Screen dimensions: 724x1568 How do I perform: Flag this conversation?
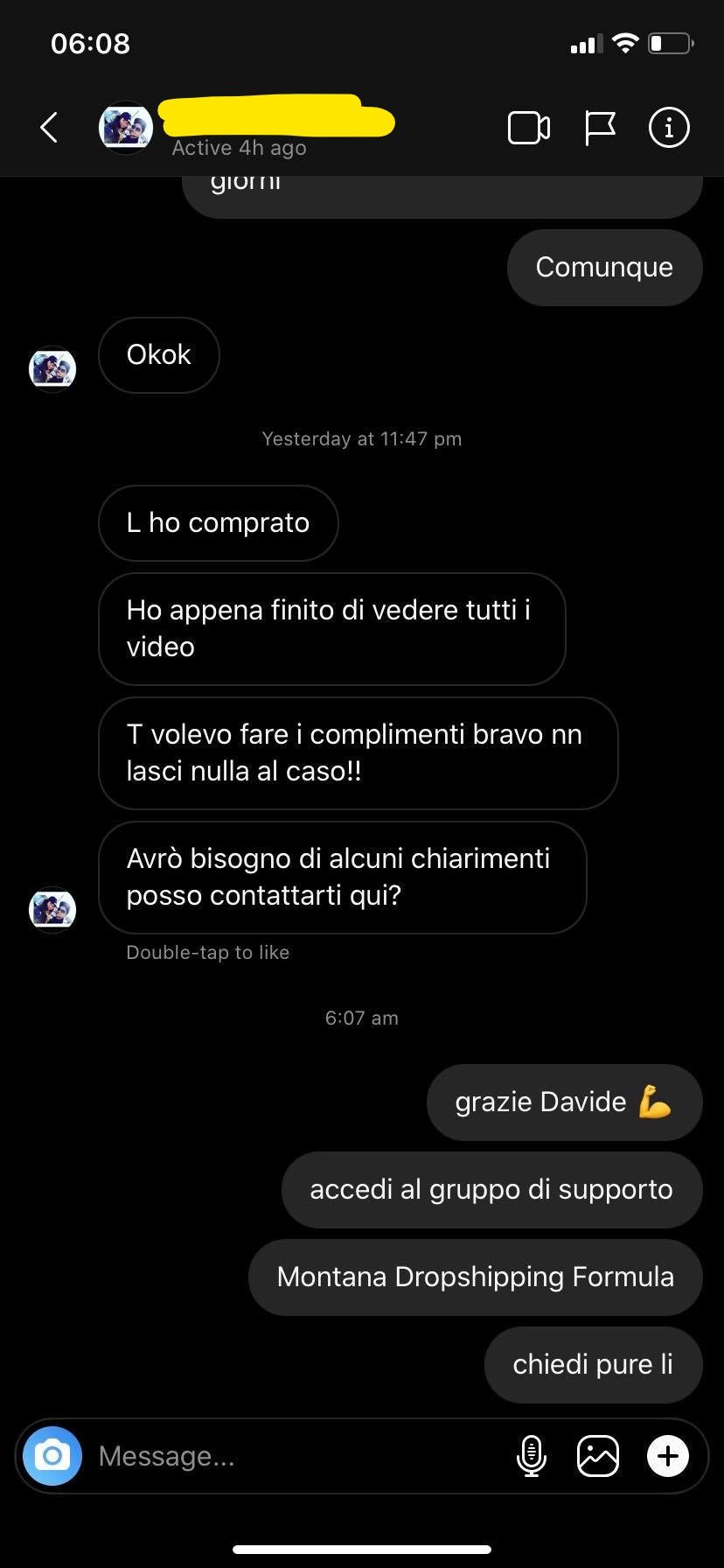(600, 129)
